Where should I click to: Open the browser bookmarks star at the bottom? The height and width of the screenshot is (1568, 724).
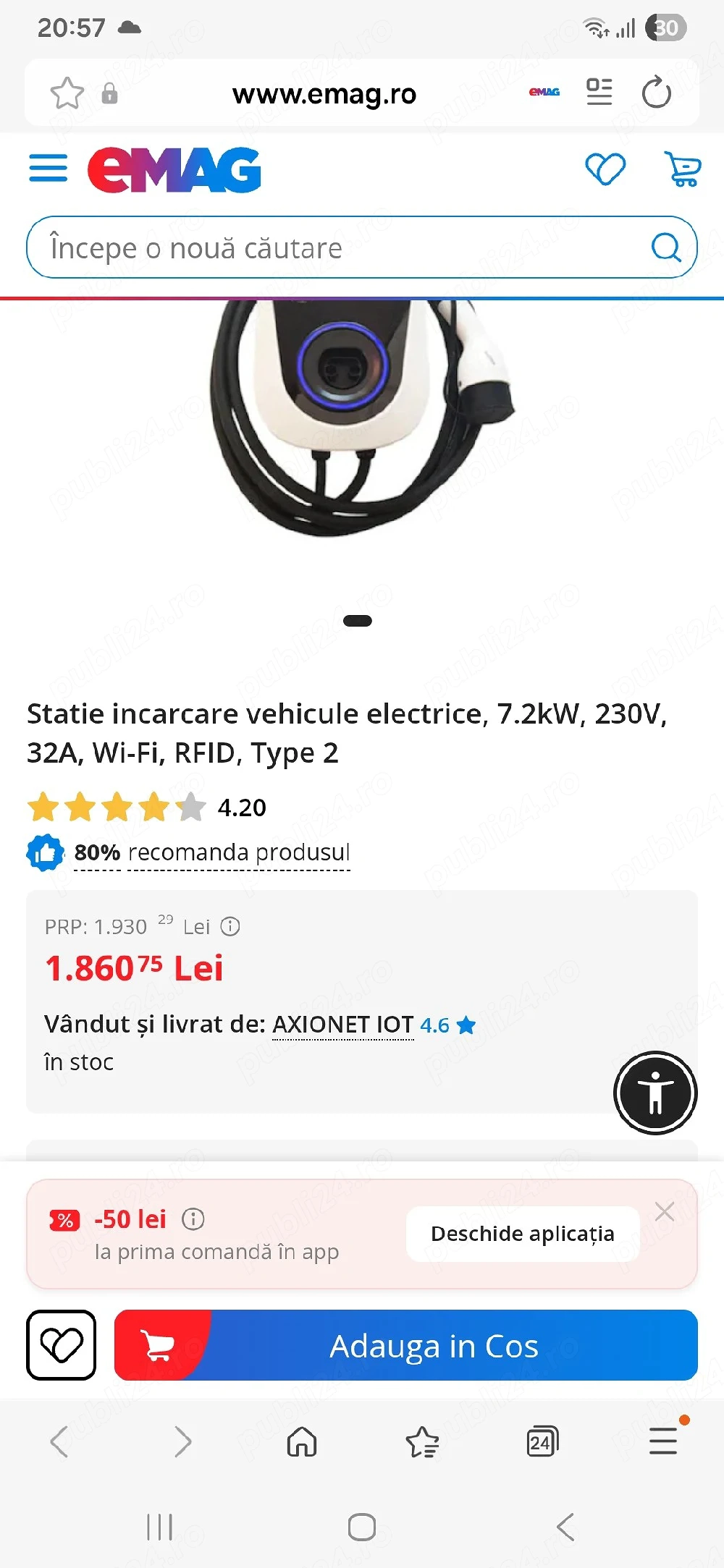pyautogui.click(x=424, y=1441)
